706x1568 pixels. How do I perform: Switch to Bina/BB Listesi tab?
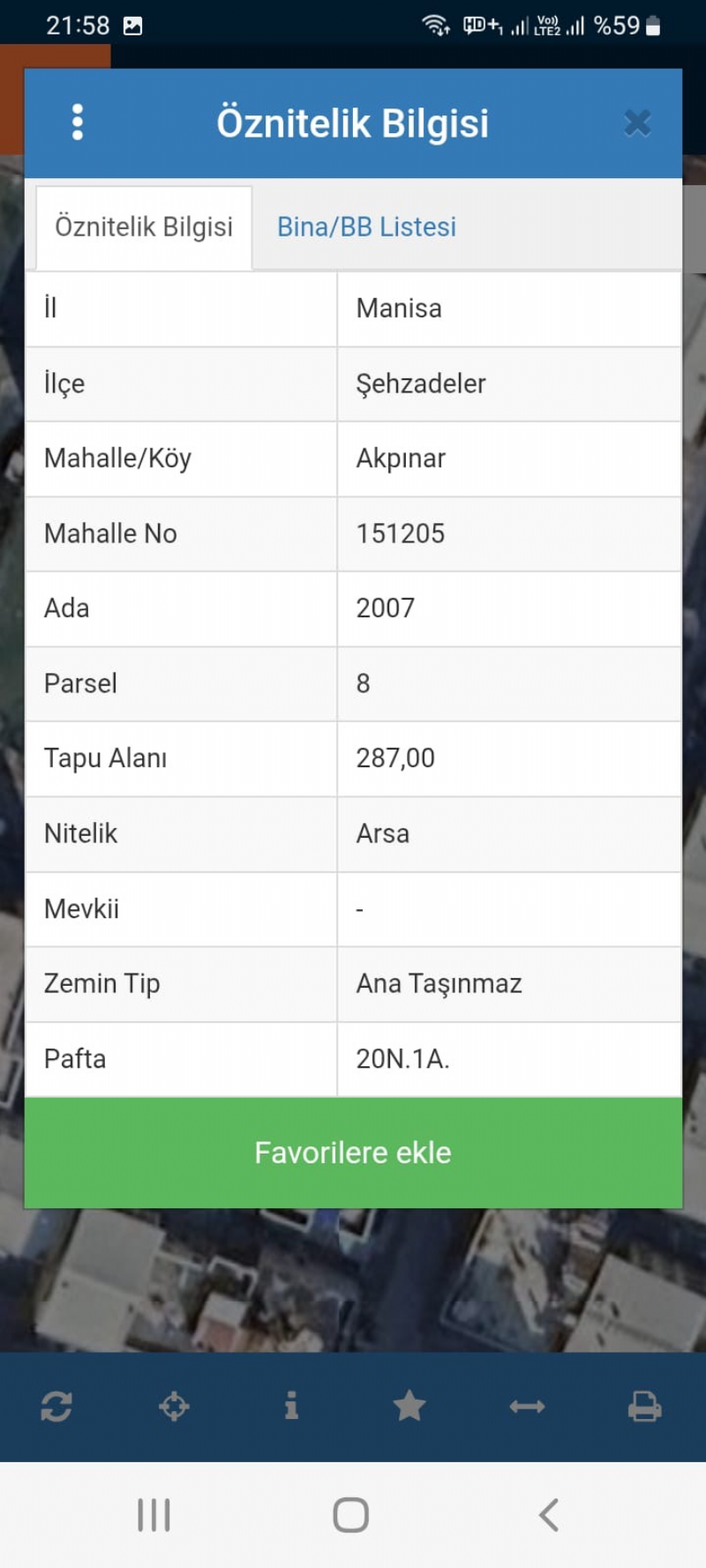tap(366, 227)
